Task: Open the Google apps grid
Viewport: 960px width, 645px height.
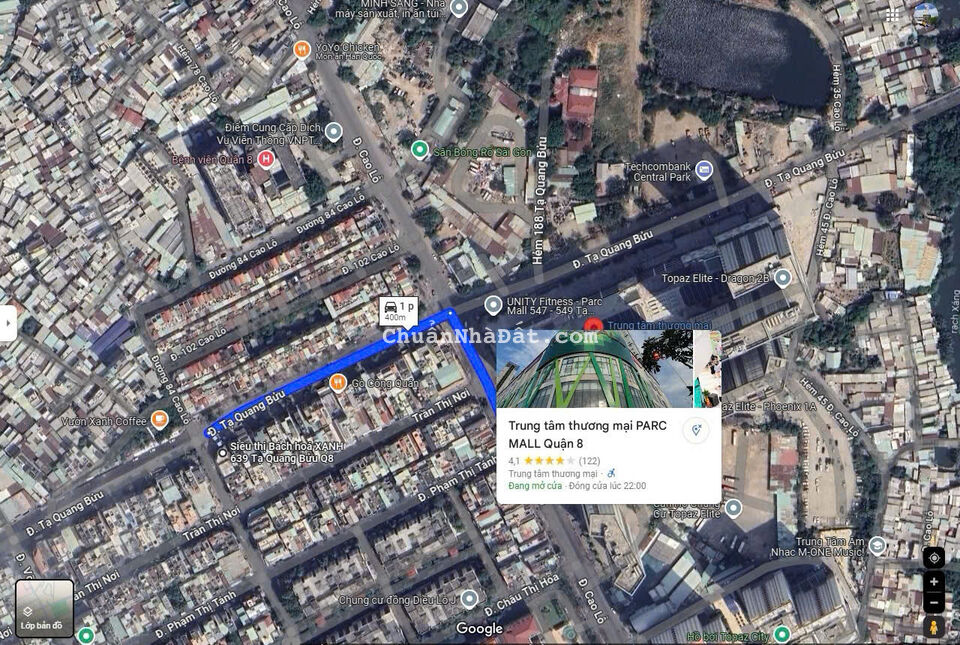Action: click(892, 14)
